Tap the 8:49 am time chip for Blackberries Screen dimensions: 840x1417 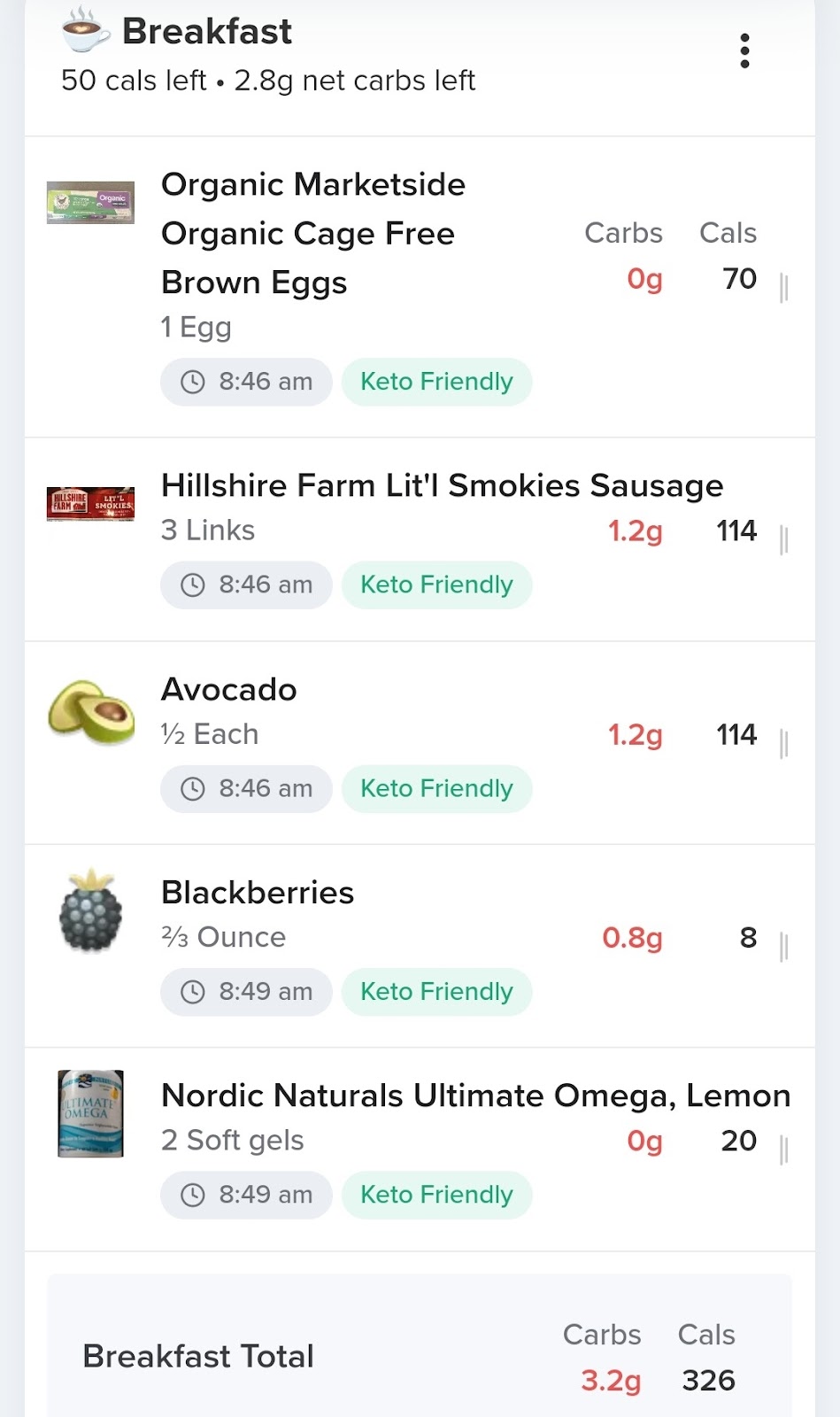point(246,992)
